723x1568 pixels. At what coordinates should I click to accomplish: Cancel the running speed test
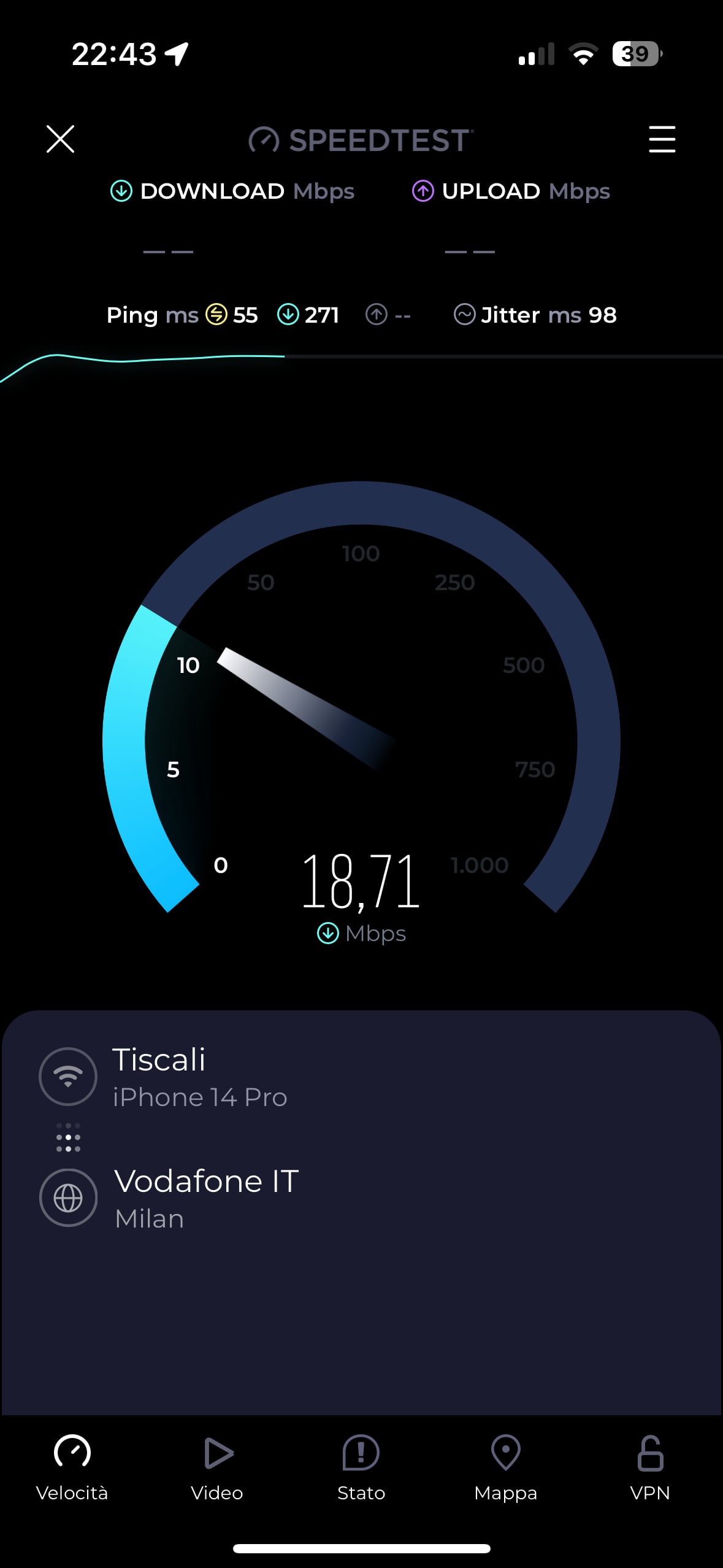(x=60, y=139)
